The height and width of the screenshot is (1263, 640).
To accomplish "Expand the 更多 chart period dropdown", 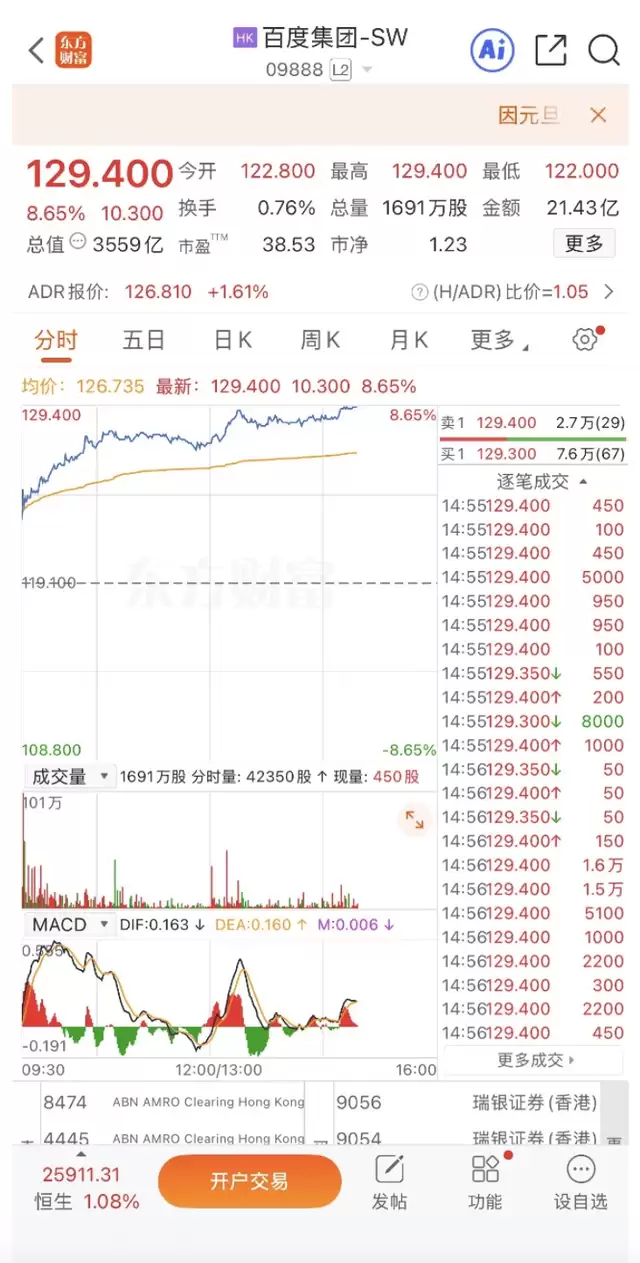I will [497, 340].
